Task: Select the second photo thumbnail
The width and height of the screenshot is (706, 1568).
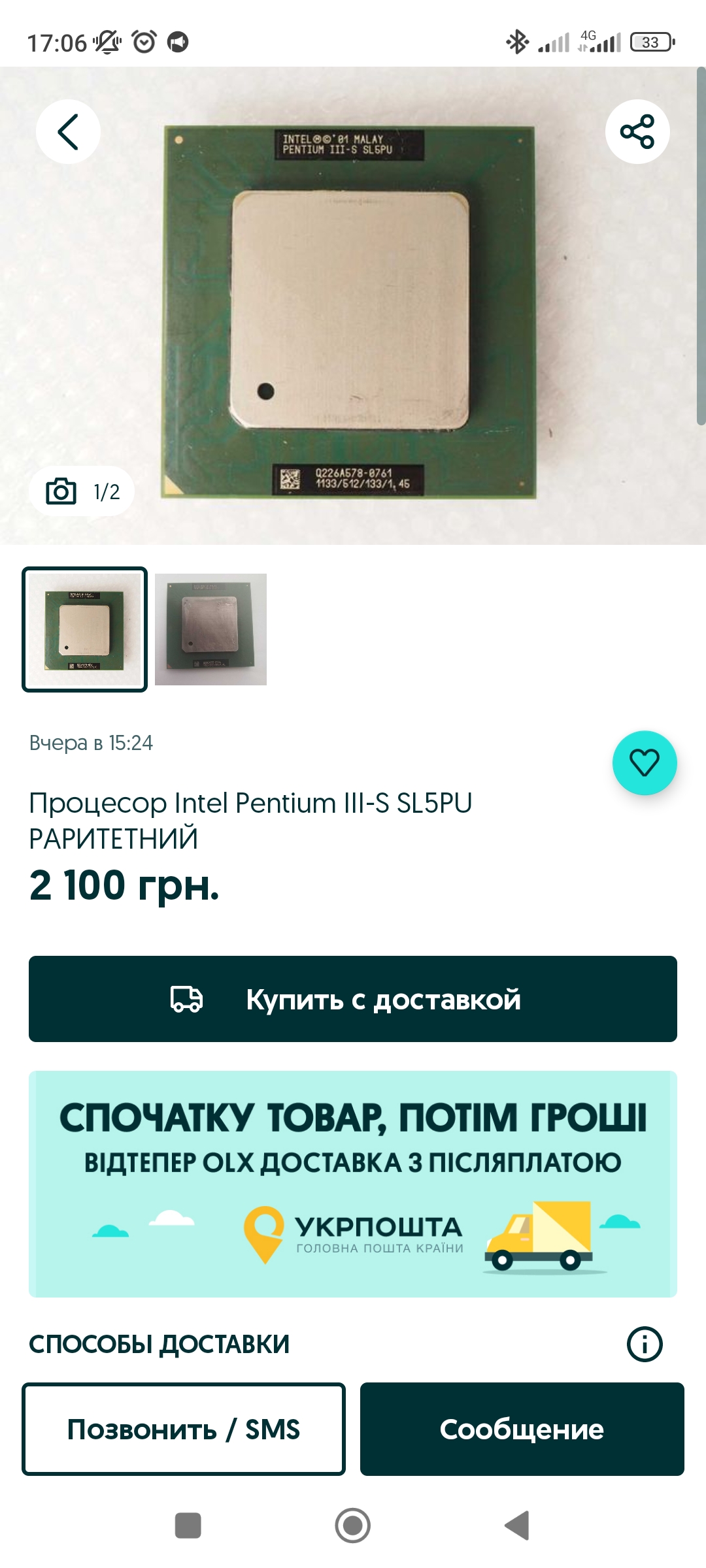Action: pos(210,629)
